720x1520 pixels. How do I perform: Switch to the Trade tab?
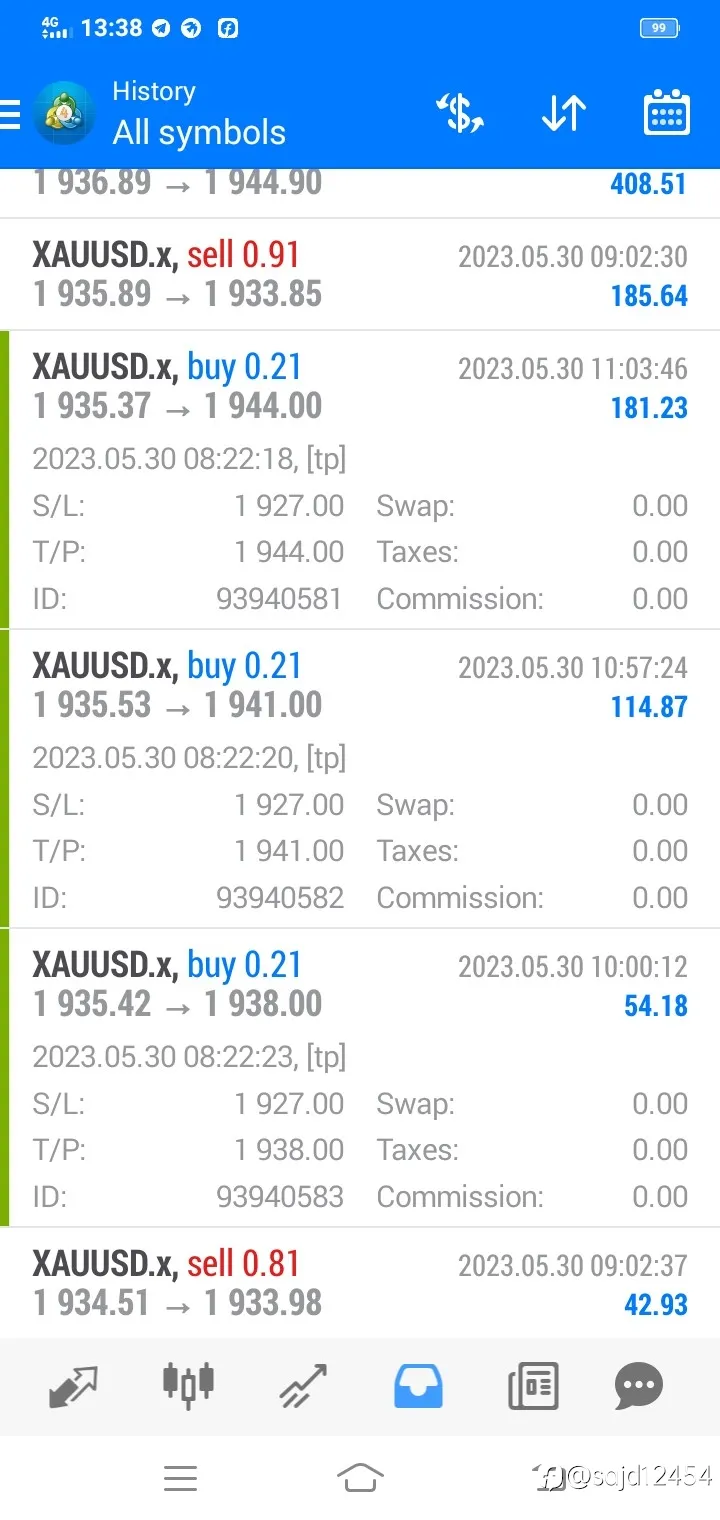[303, 1386]
